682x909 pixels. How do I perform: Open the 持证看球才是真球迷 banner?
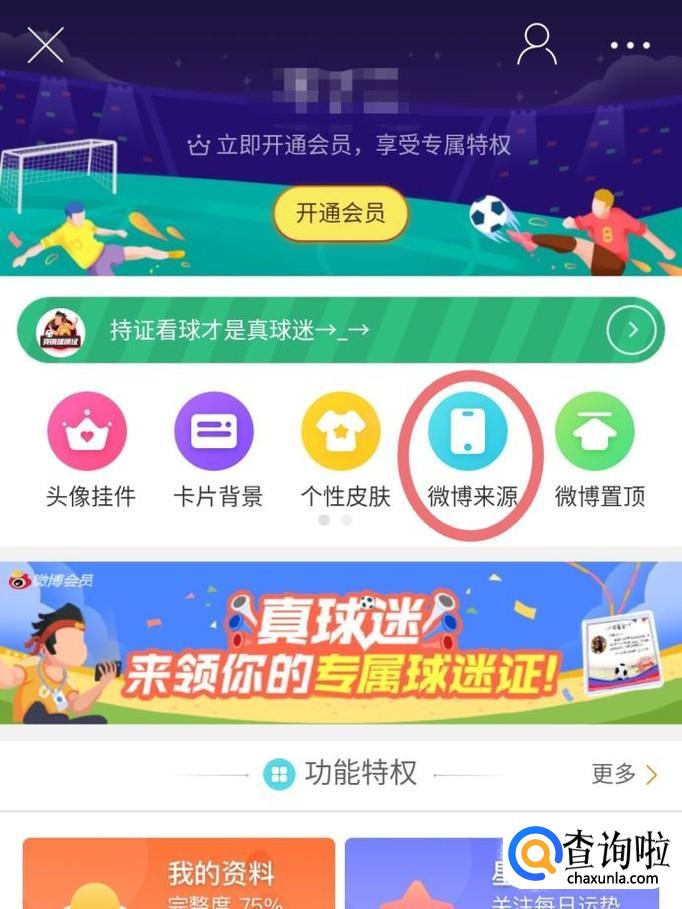click(x=341, y=330)
